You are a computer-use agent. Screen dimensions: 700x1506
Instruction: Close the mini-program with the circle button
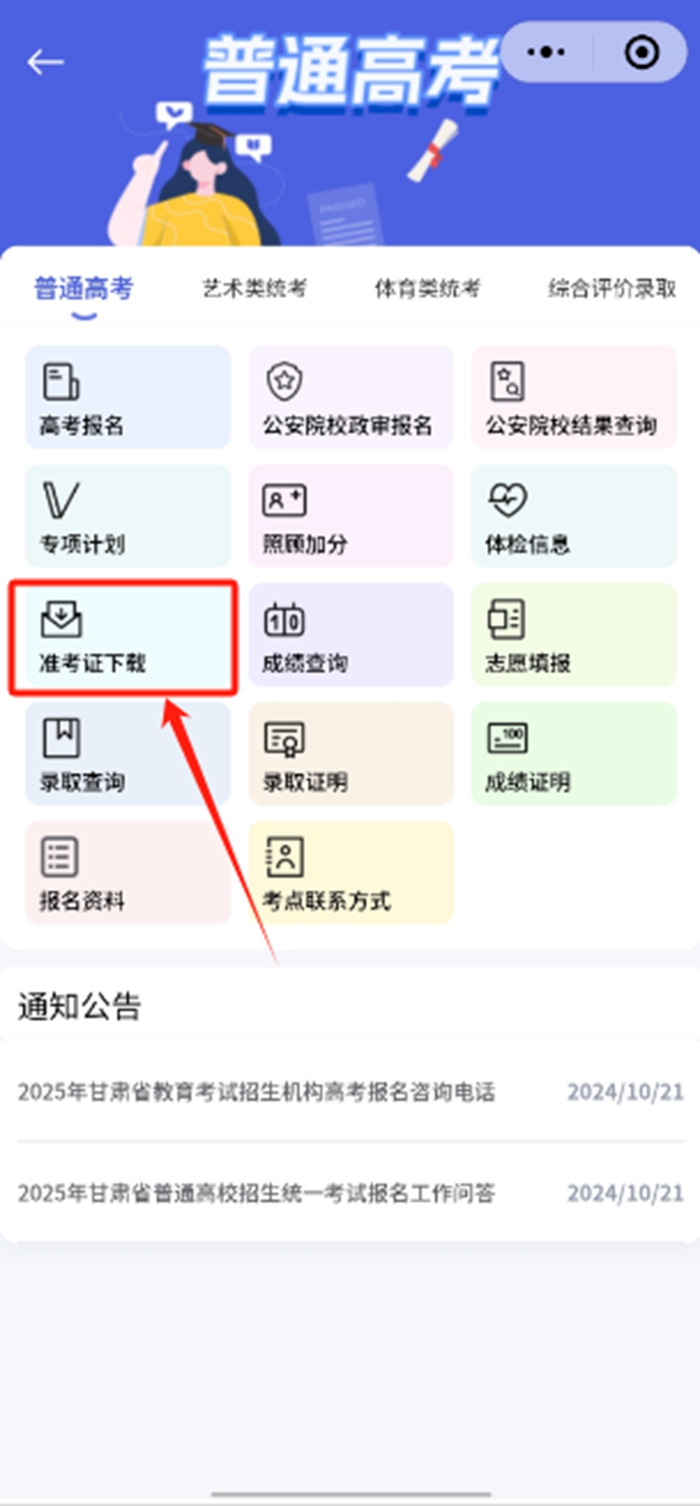(641, 52)
